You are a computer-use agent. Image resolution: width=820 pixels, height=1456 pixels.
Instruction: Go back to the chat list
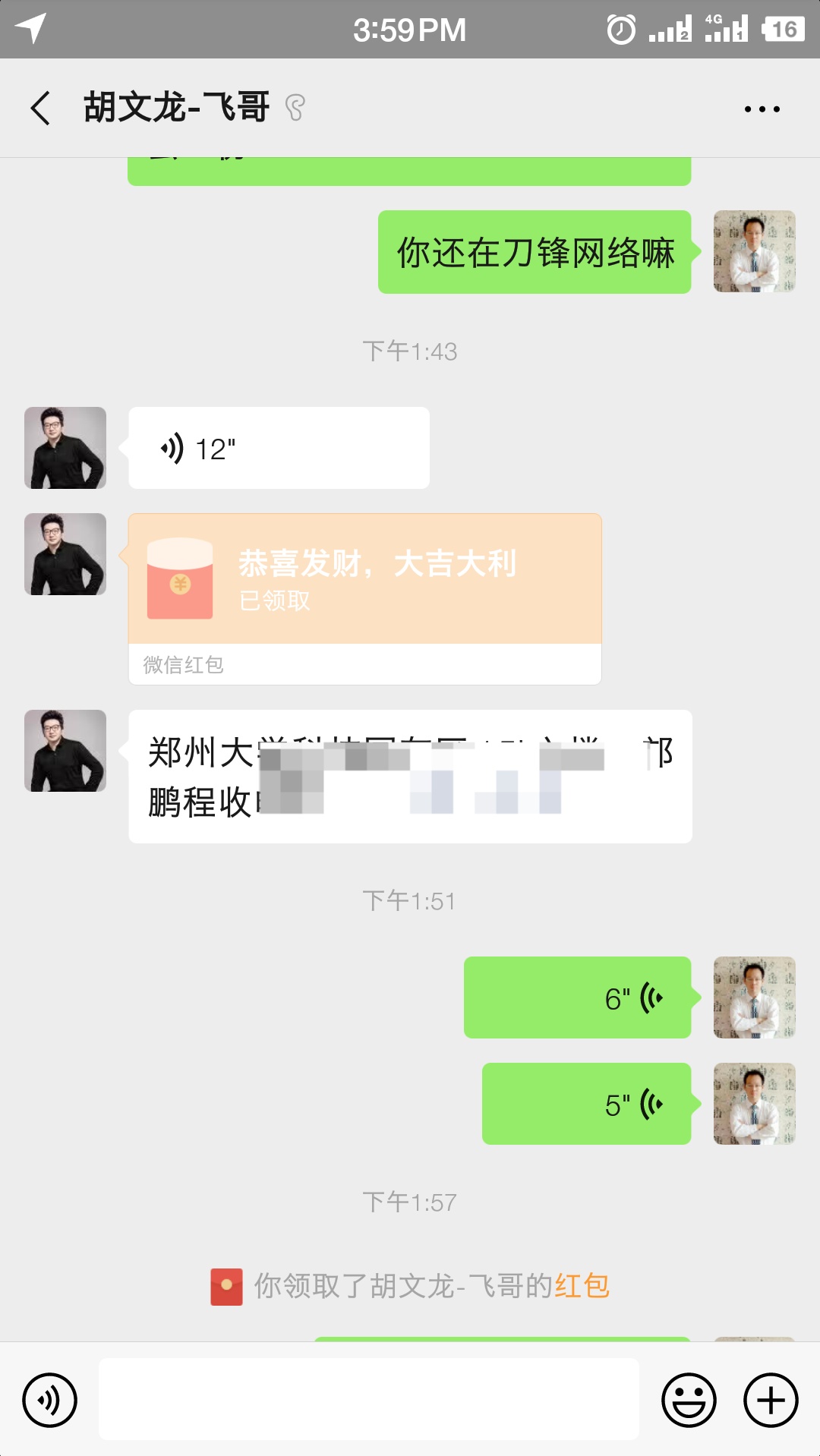click(41, 108)
